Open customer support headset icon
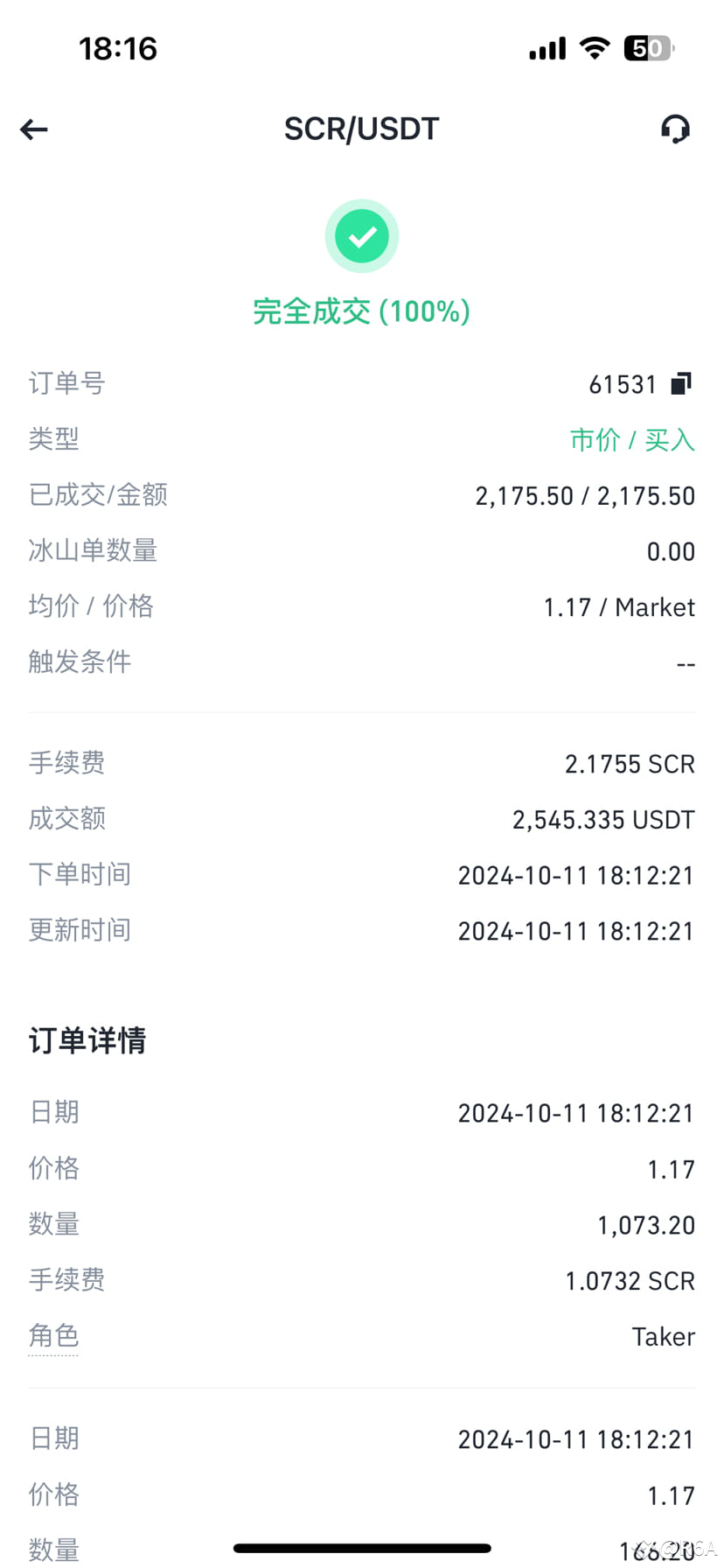The width and height of the screenshot is (724, 1568). 675,129
